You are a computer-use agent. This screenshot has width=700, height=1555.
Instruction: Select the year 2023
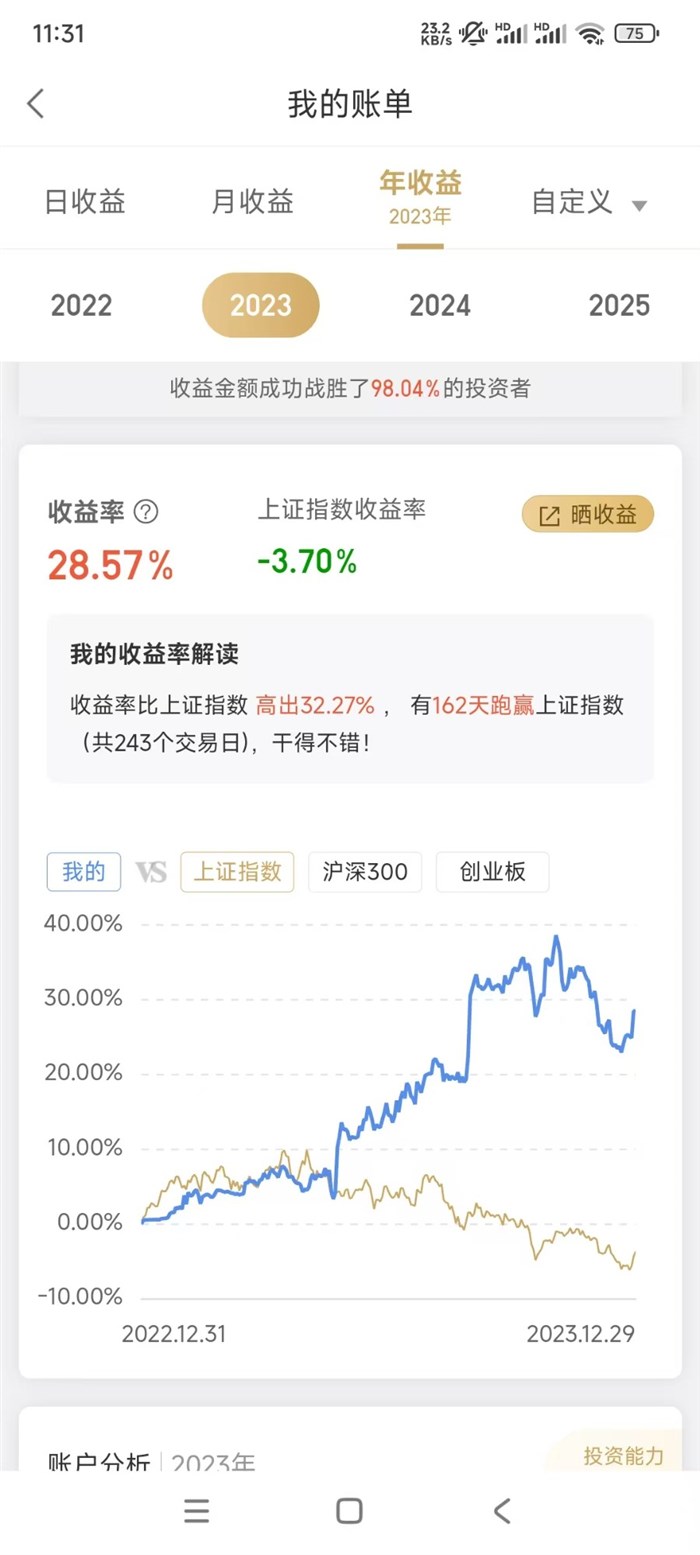pos(260,305)
